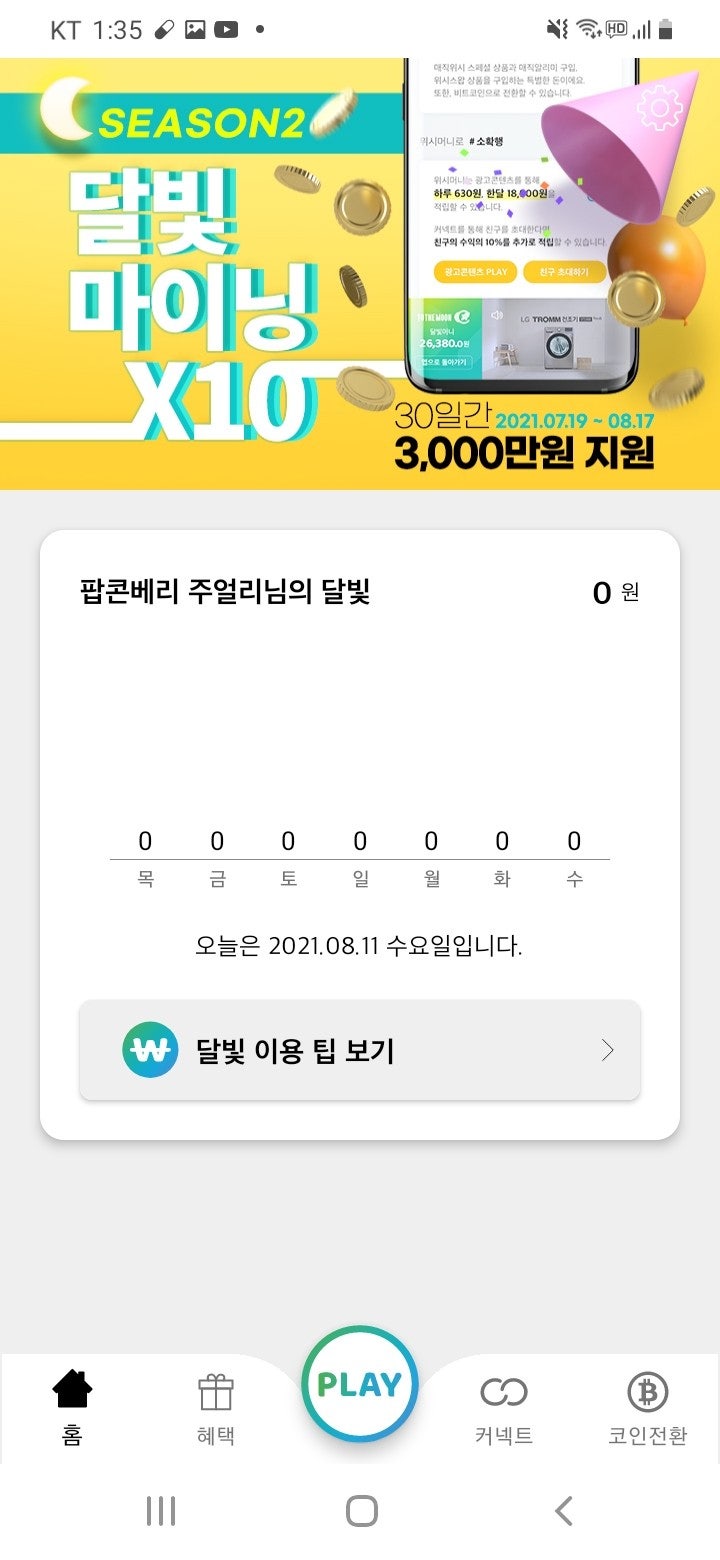Select the 홈 home icon
Viewport: 720px width, 1560px height.
pyautogui.click(x=72, y=1389)
